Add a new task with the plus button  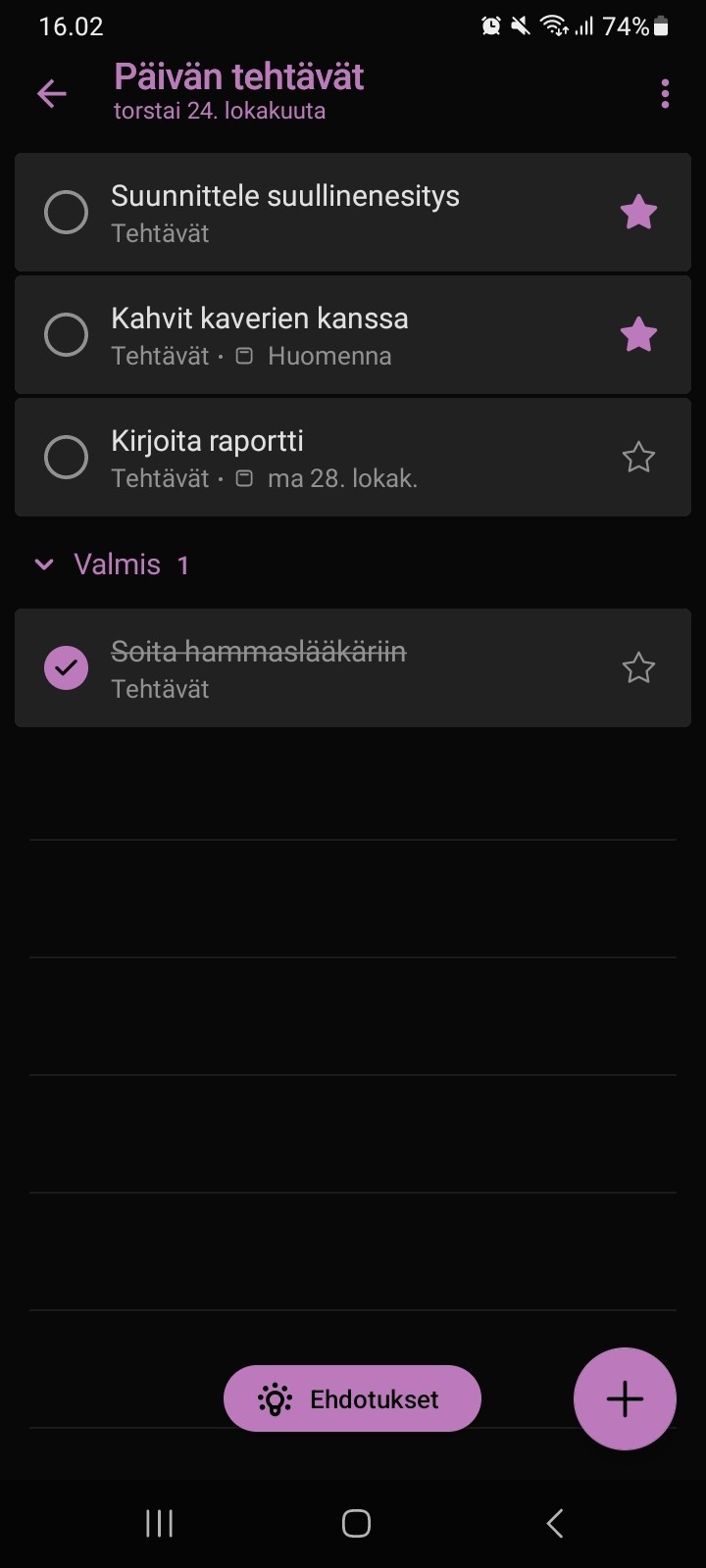click(x=625, y=1398)
